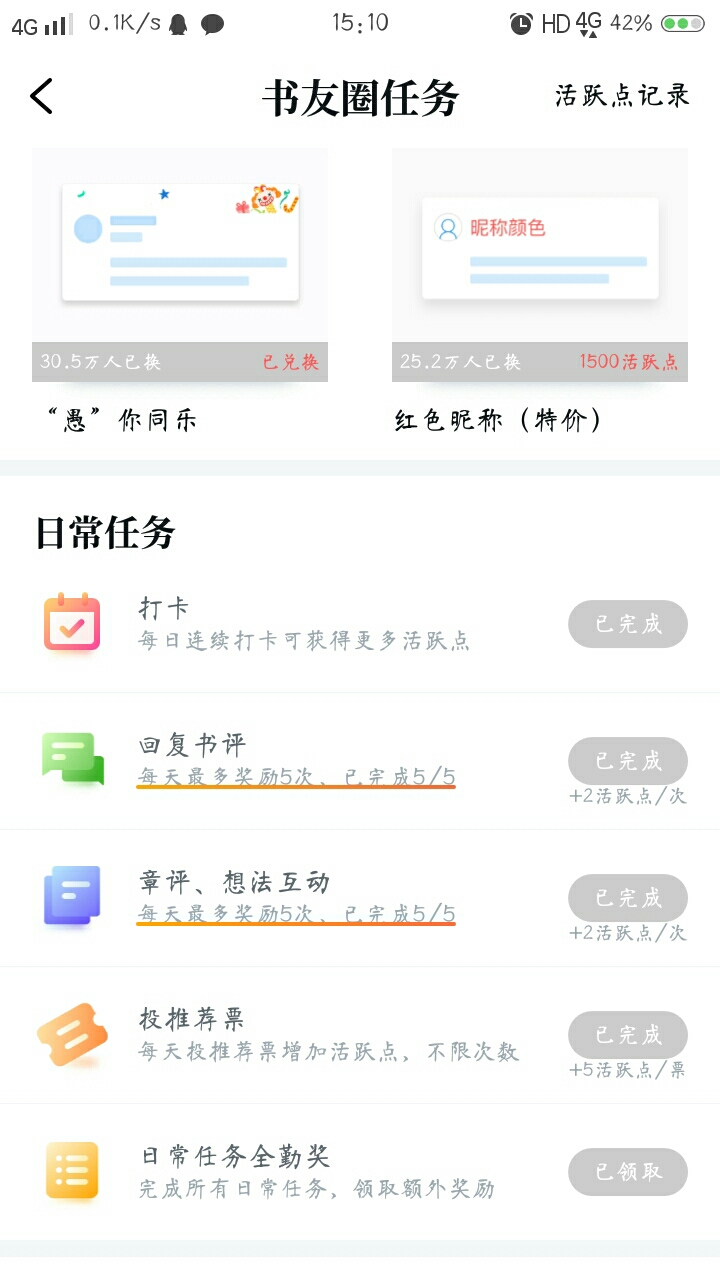
Task: Open the “愚”你同乐 reward card
Action: (x=180, y=265)
